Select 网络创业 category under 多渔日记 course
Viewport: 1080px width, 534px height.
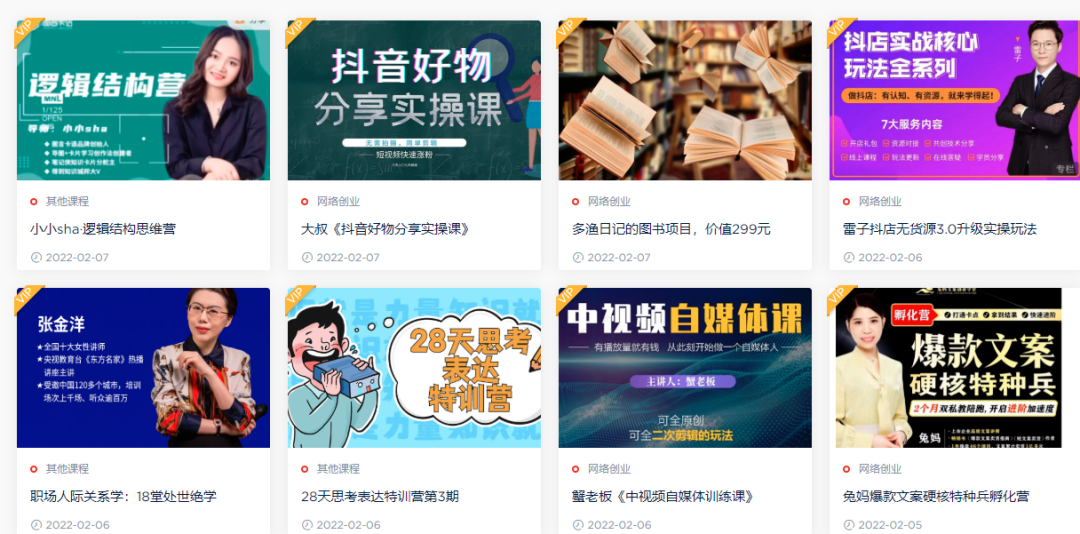tap(609, 201)
